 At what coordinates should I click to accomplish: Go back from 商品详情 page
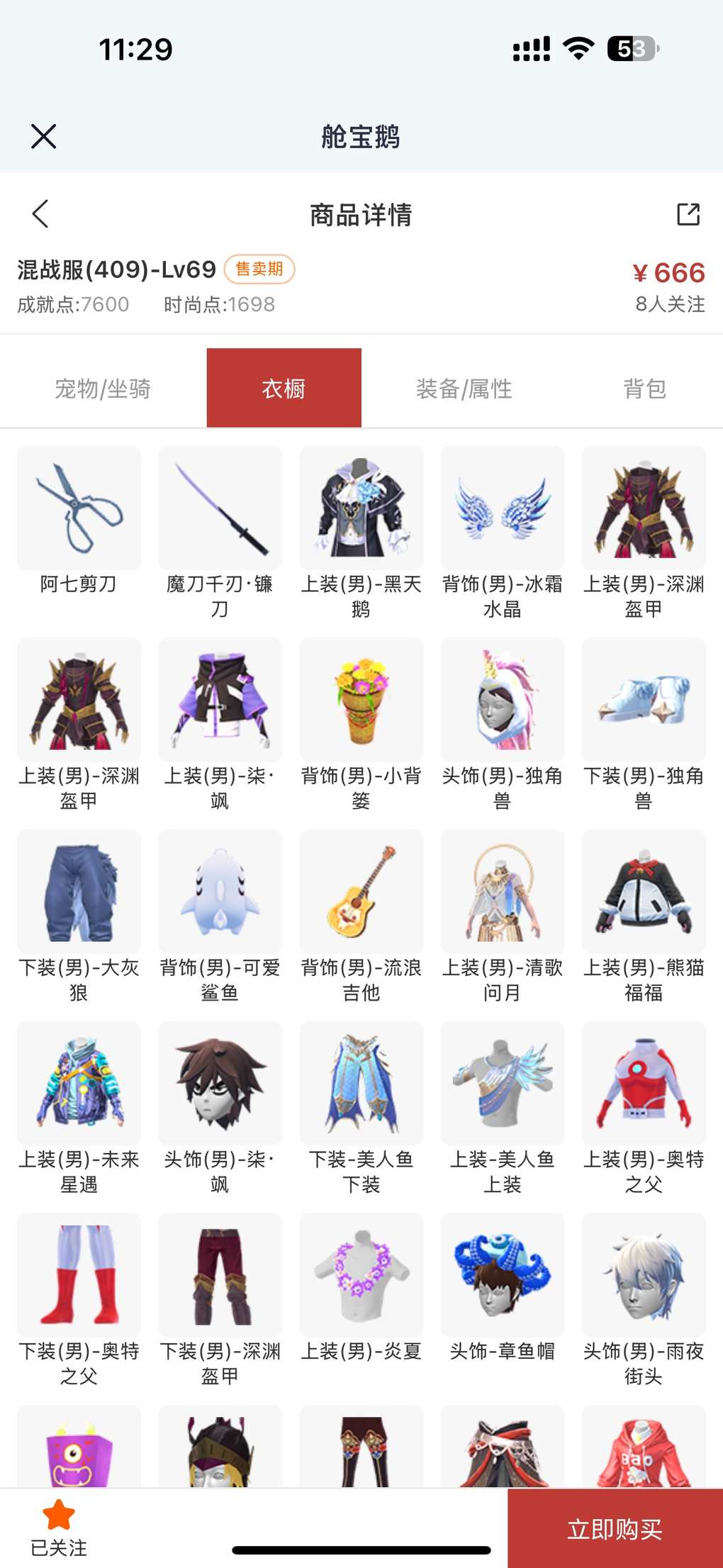pyautogui.click(x=40, y=213)
